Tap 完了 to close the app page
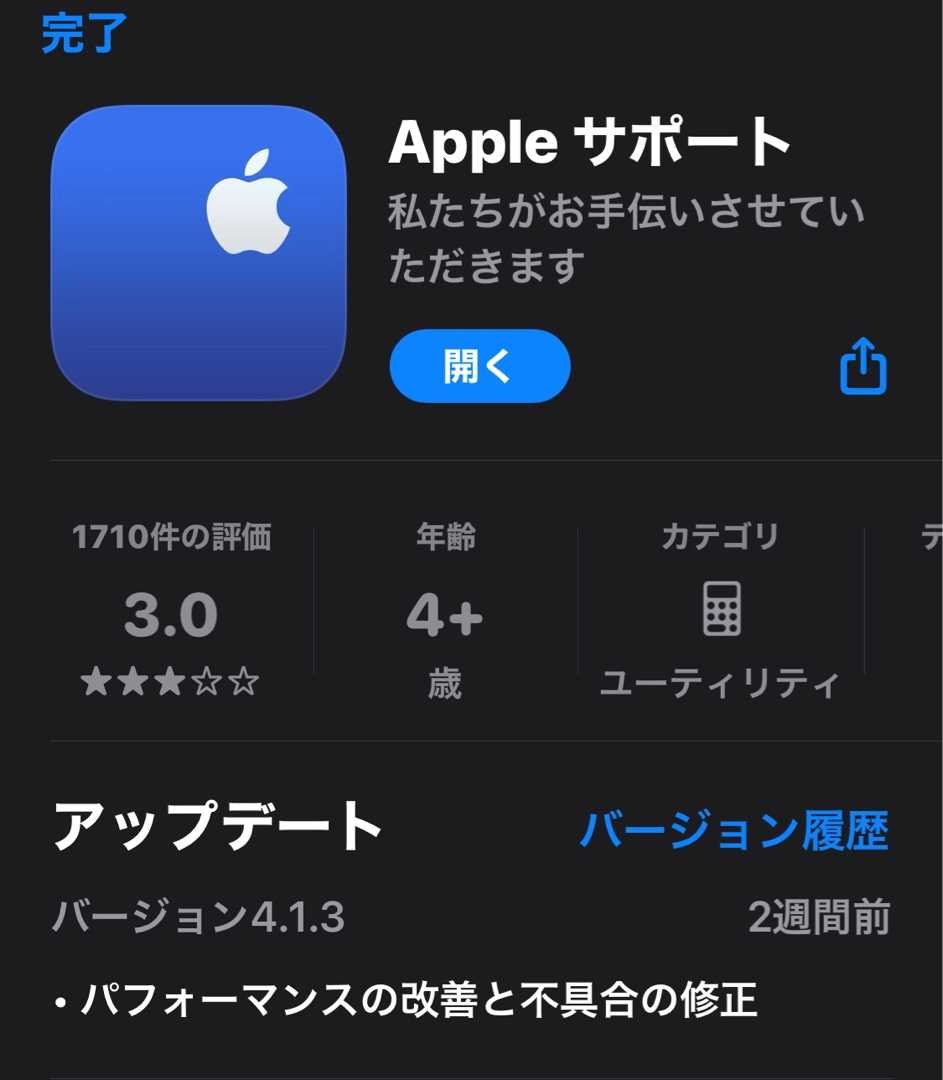Viewport: 943px width, 1080px height. click(x=84, y=32)
